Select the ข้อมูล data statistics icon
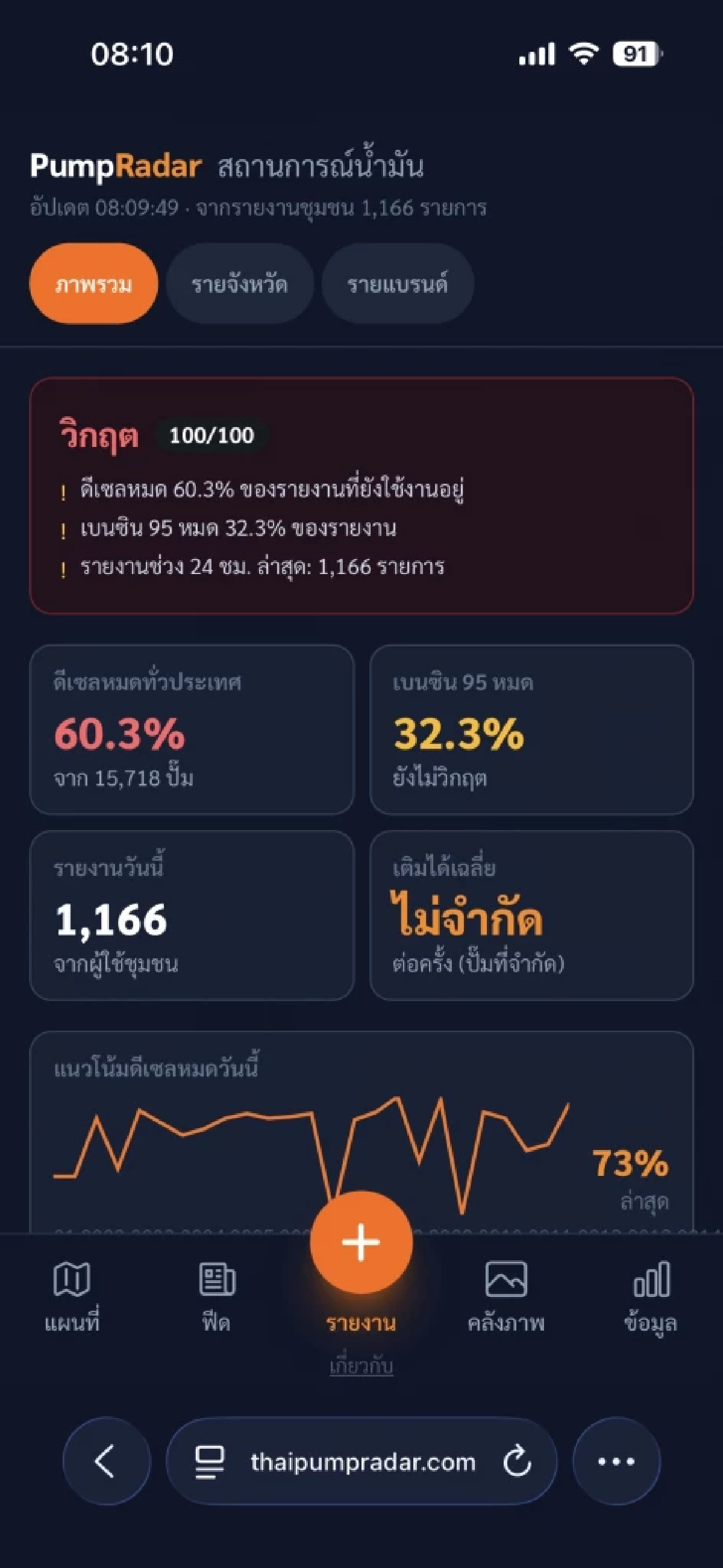 pyautogui.click(x=651, y=1278)
